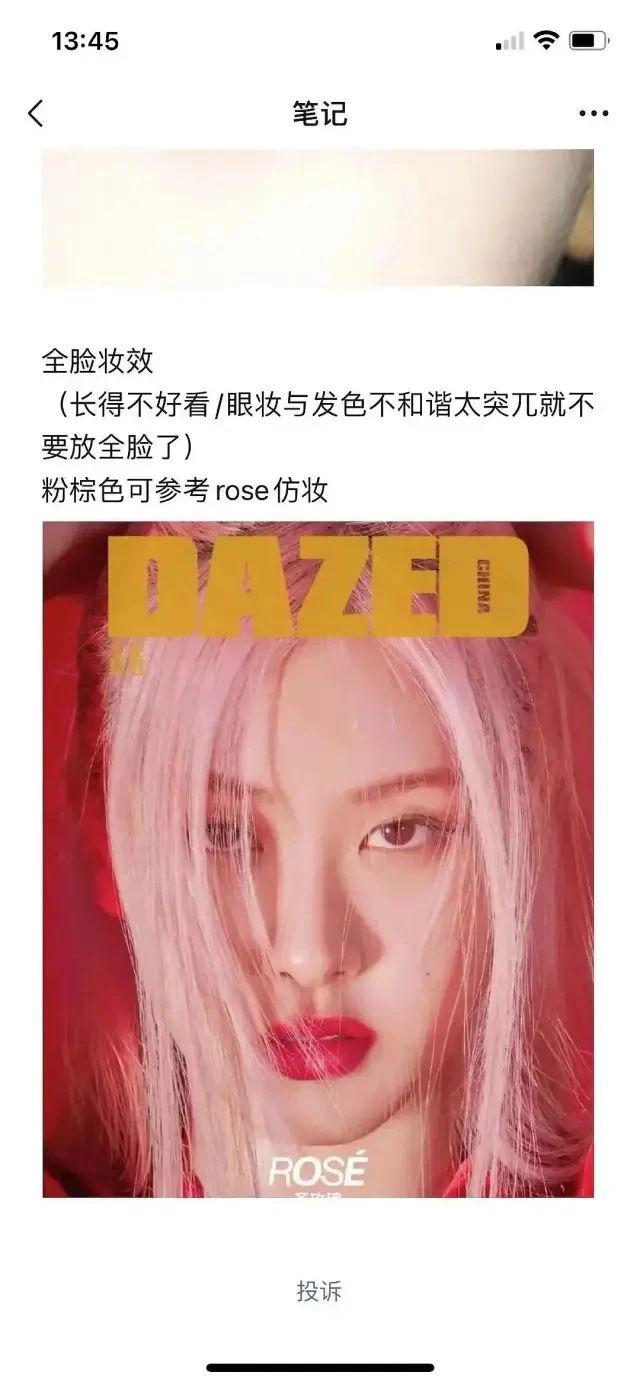The width and height of the screenshot is (640, 1385).
Task: Open the DAZED magazine cover image
Action: (x=318, y=858)
